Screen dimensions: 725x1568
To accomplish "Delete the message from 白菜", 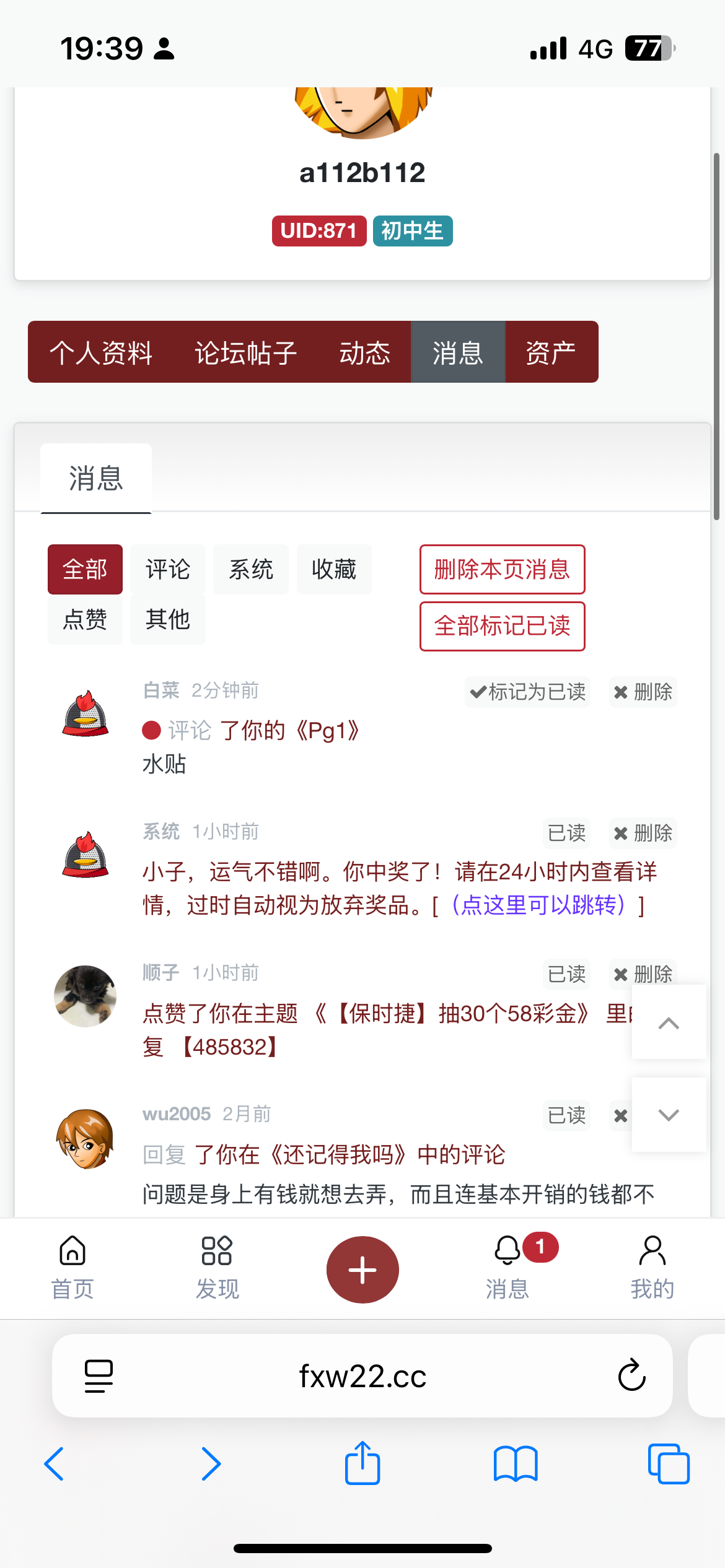I will [x=643, y=692].
